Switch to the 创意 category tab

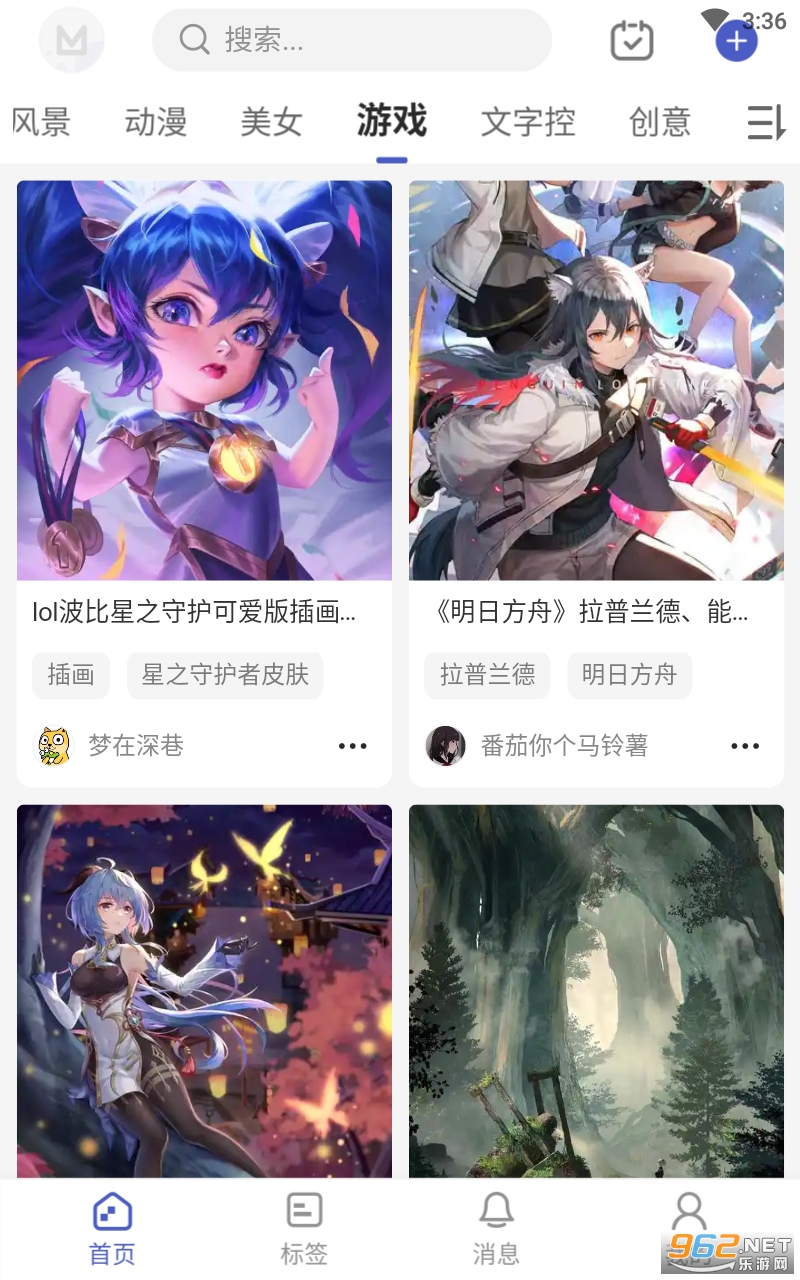tap(660, 122)
